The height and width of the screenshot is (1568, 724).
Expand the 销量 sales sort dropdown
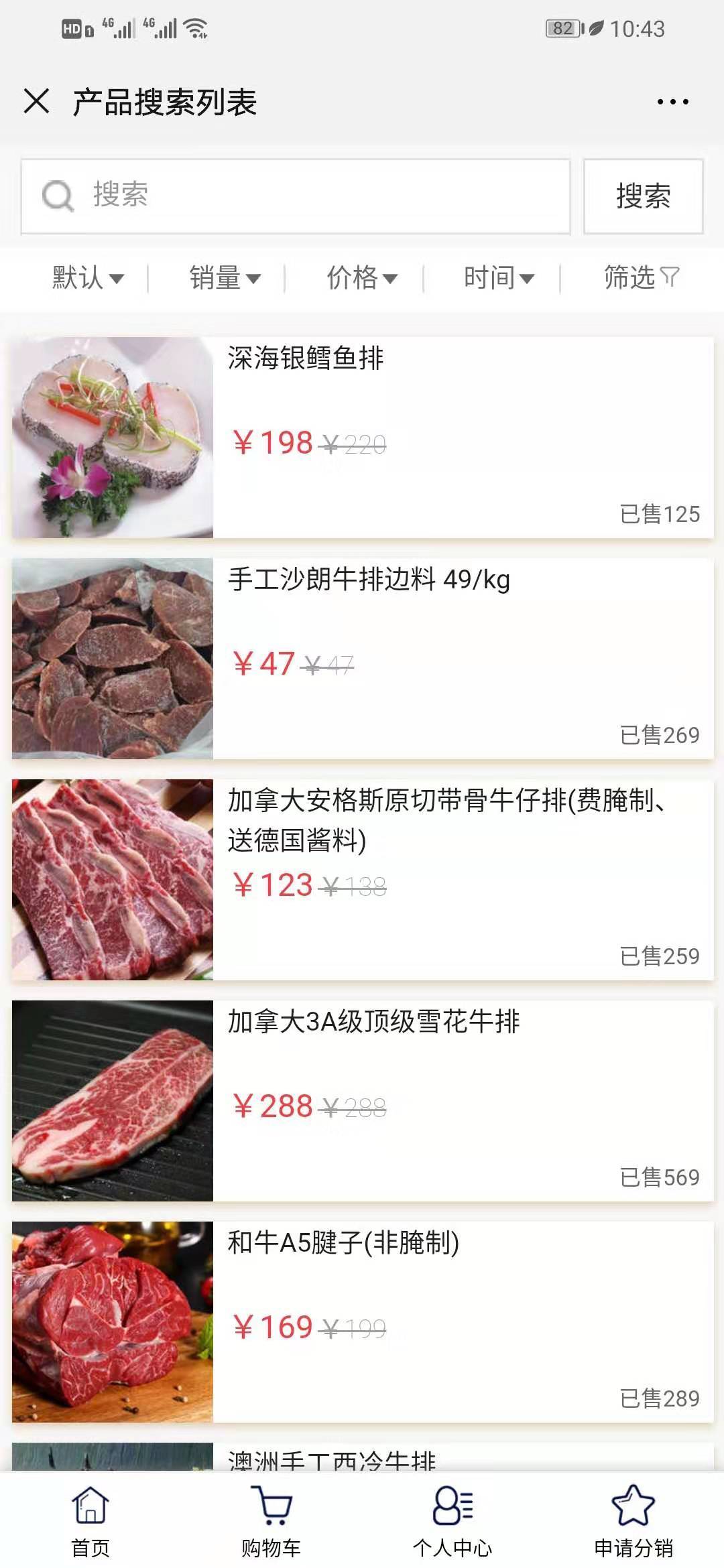click(x=224, y=277)
